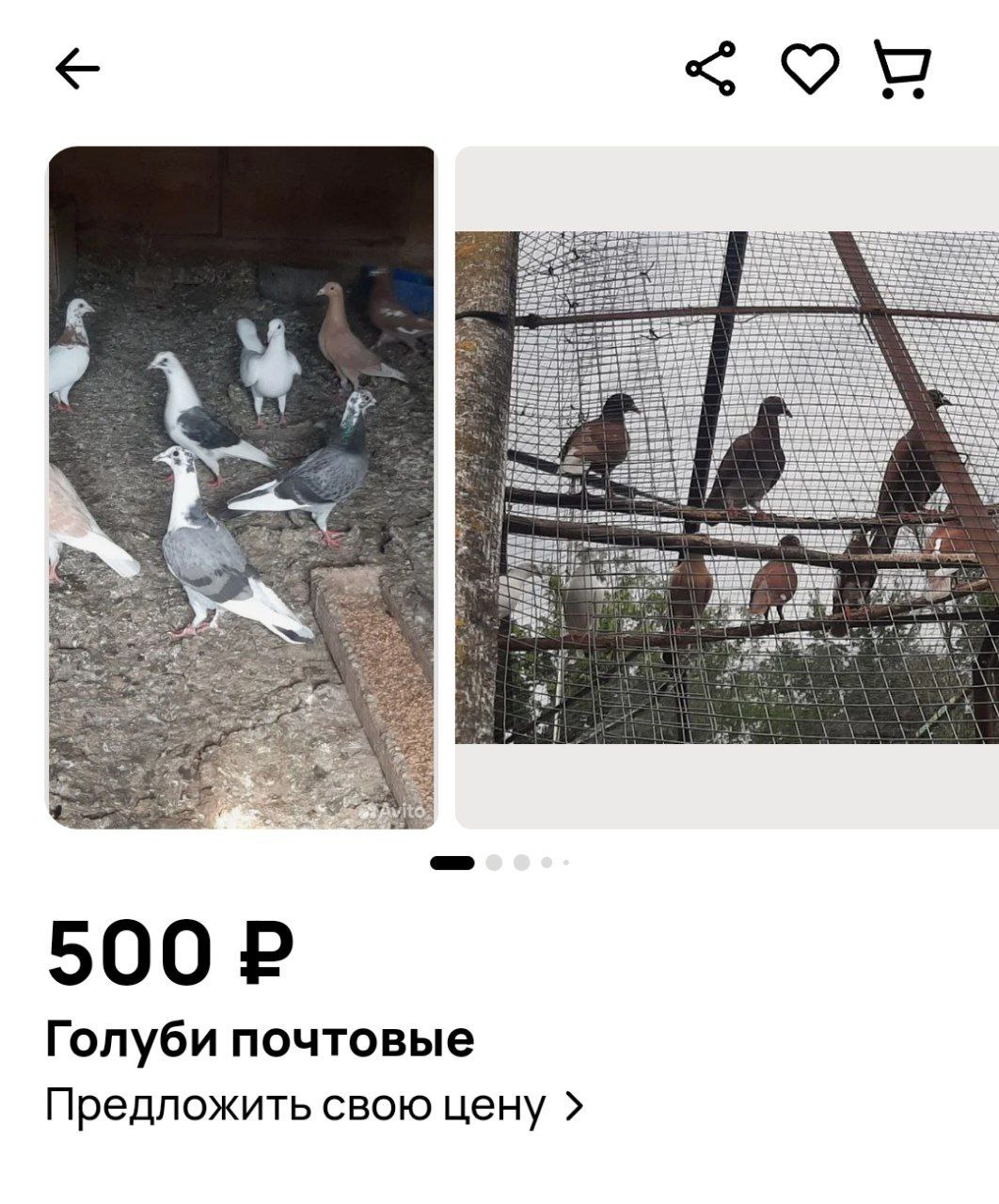The width and height of the screenshot is (999, 1204).
Task: Share this pigeon listing
Action: coord(711,69)
